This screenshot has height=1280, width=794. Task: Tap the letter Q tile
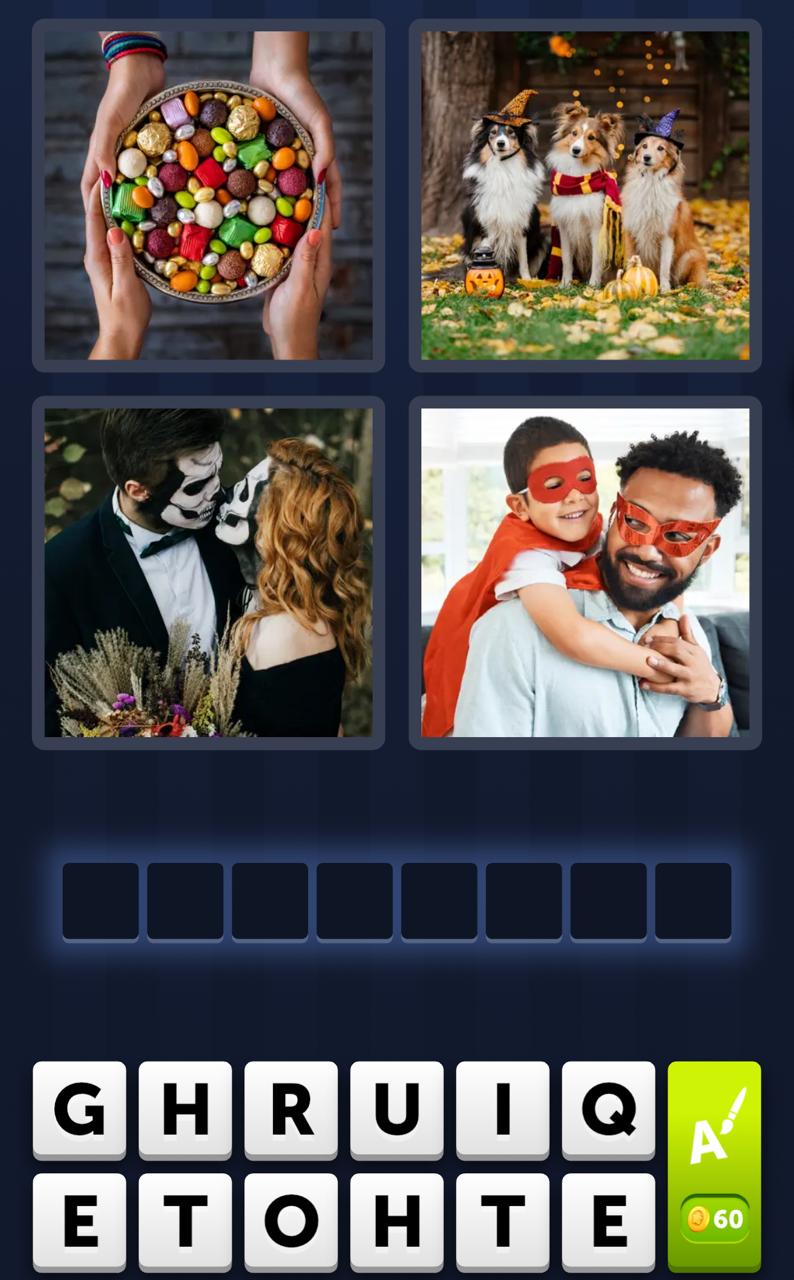tap(608, 1109)
